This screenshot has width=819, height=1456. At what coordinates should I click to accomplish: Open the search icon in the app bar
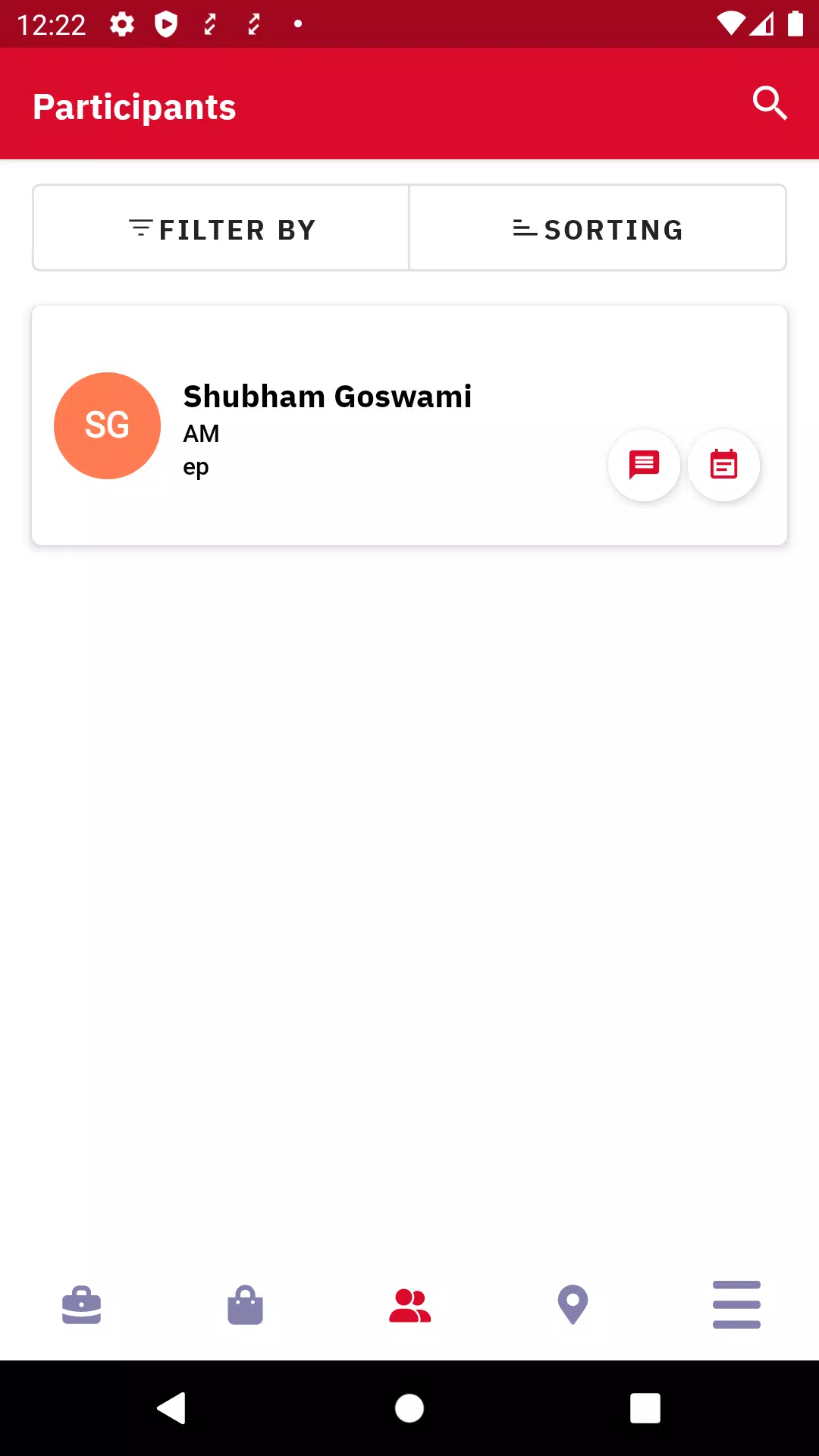[x=769, y=103]
